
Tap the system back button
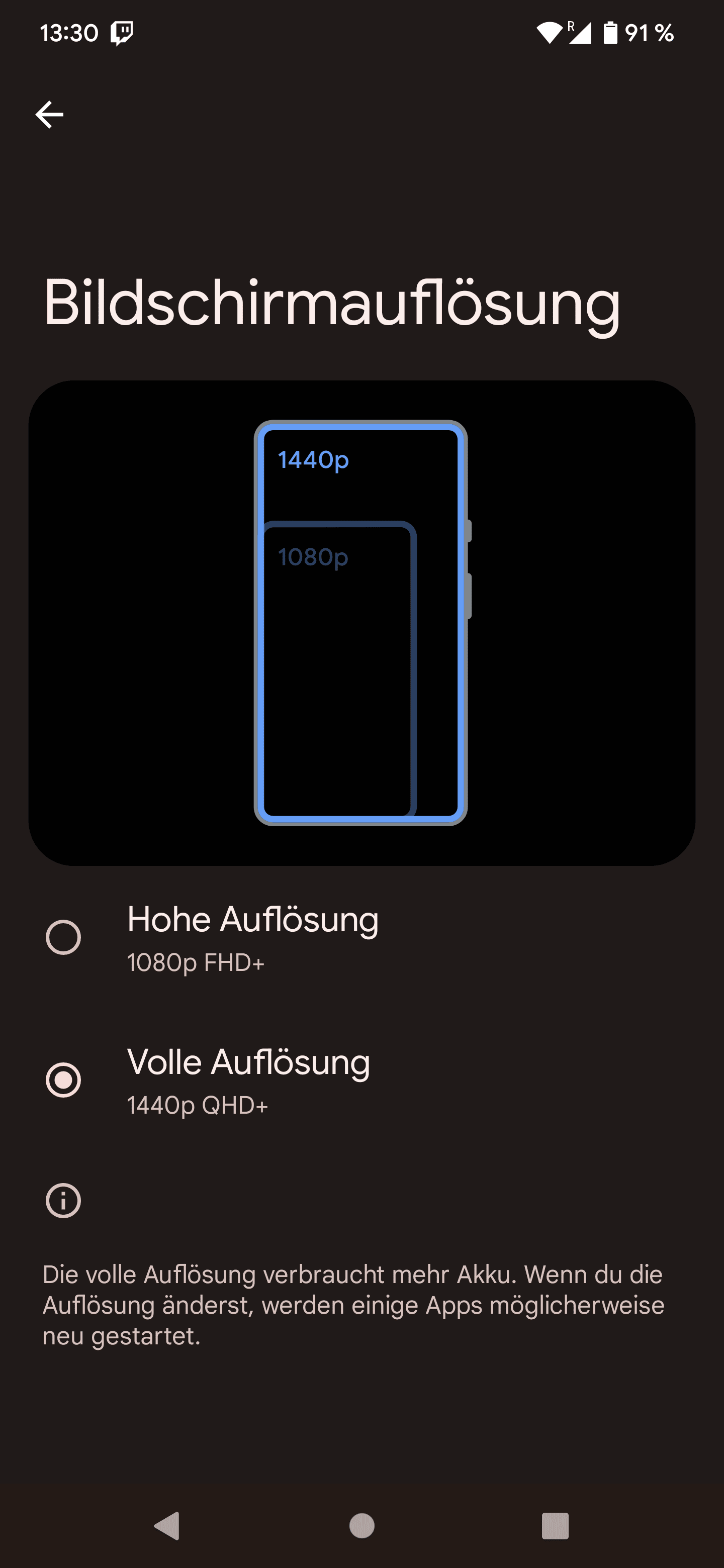tap(167, 1525)
